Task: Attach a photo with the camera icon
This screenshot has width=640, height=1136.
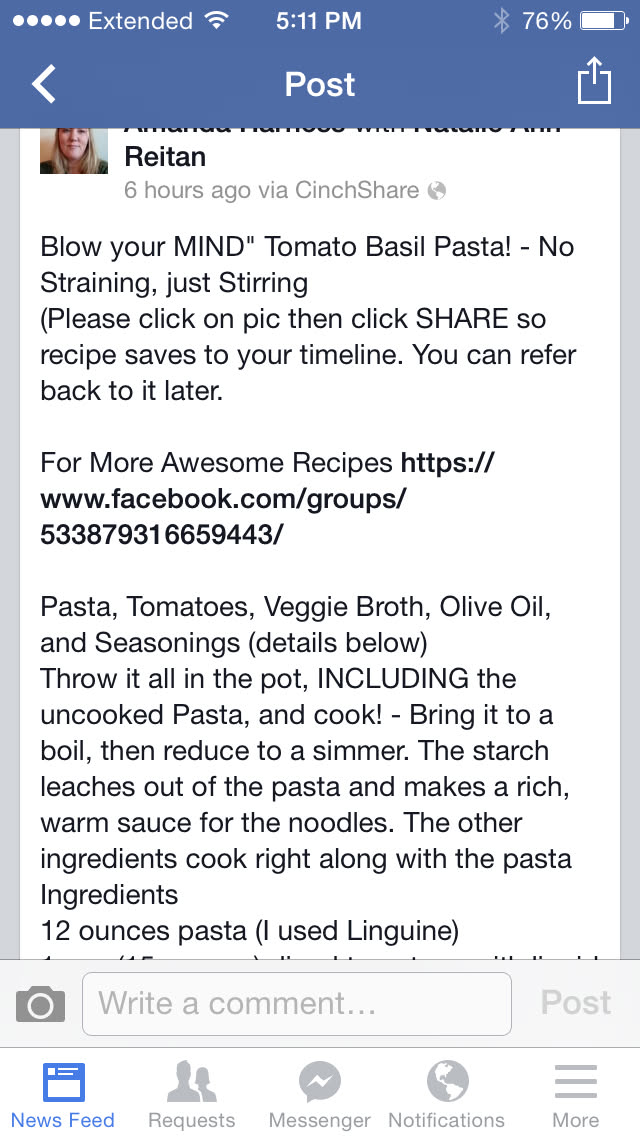Action: (40, 1004)
